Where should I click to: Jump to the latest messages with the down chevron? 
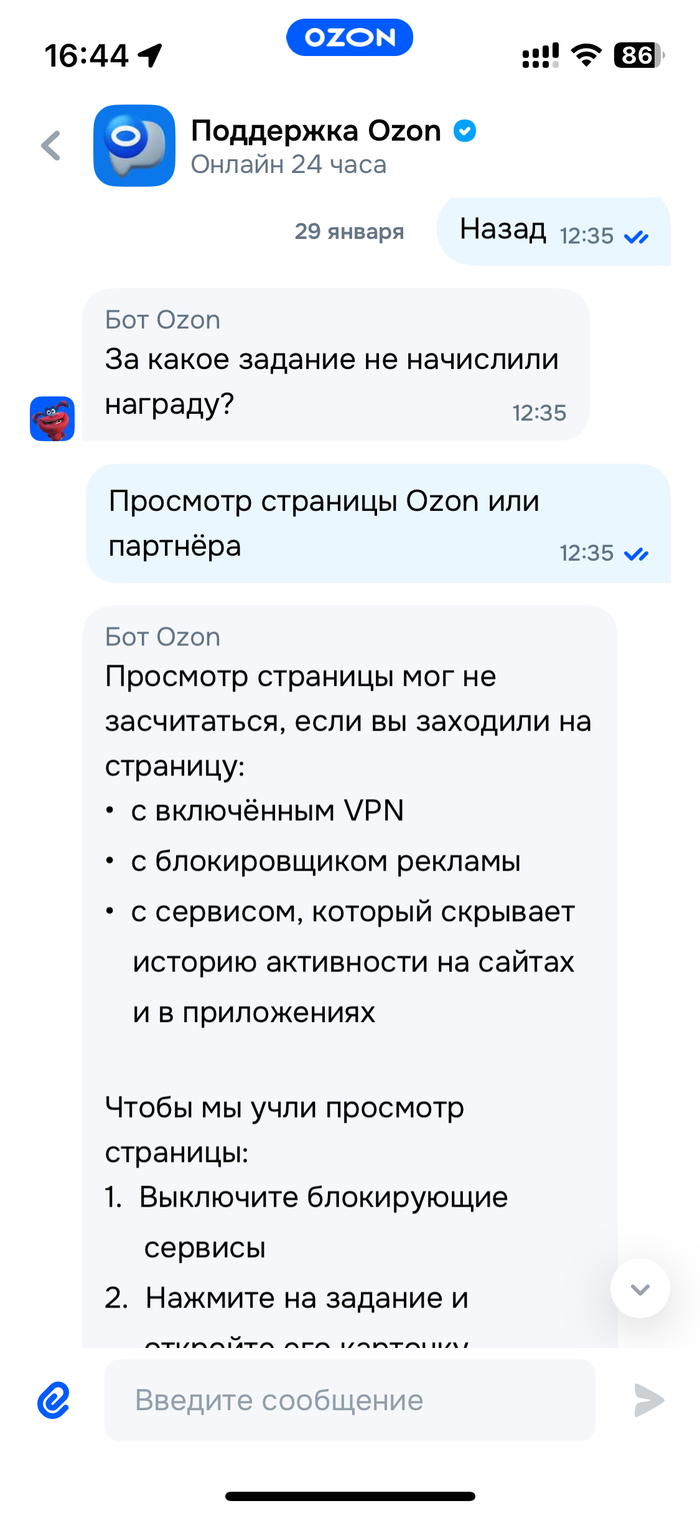pyautogui.click(x=640, y=1288)
